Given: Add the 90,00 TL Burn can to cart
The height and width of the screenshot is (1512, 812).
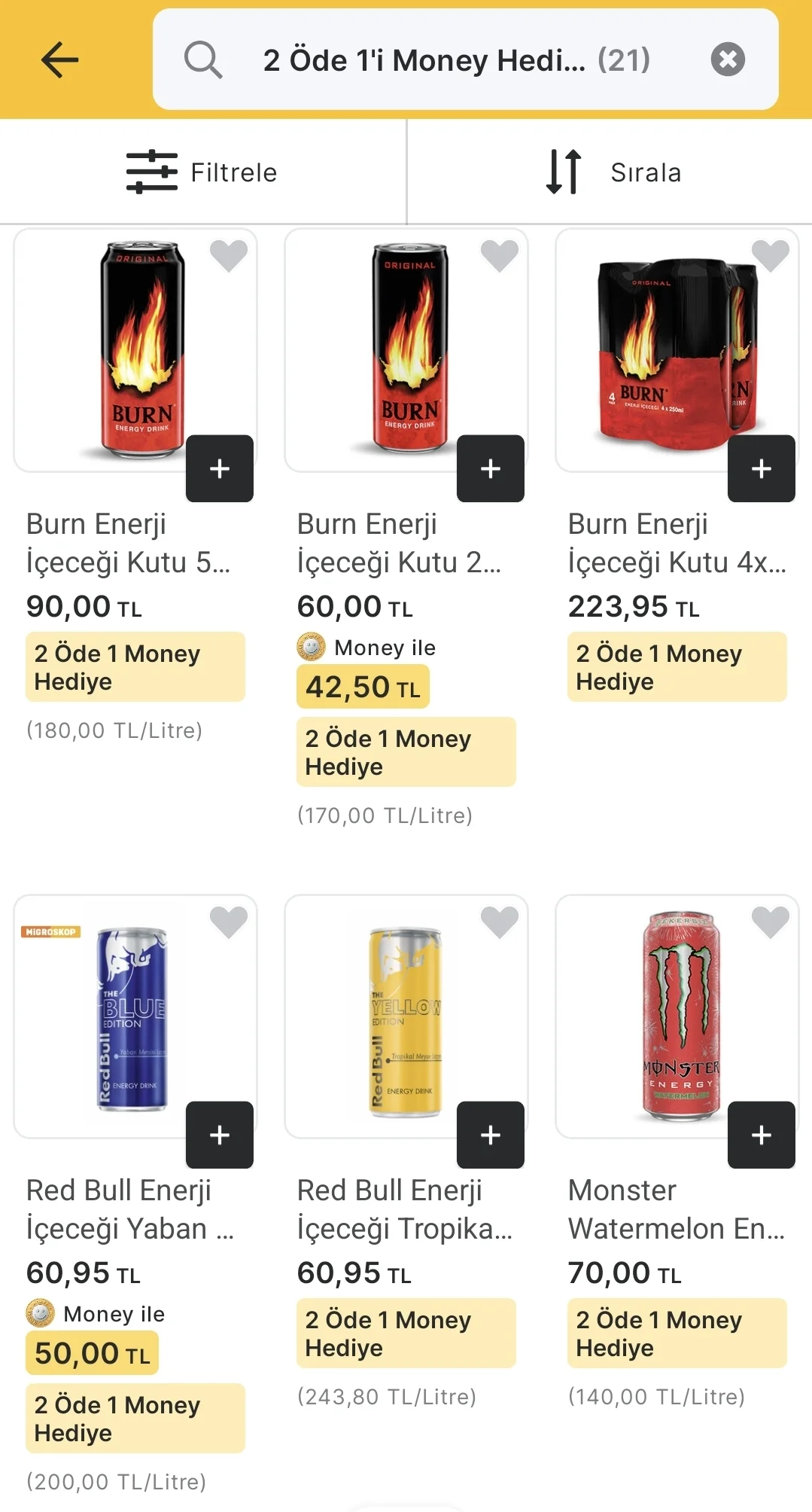Looking at the screenshot, I should click(x=219, y=468).
